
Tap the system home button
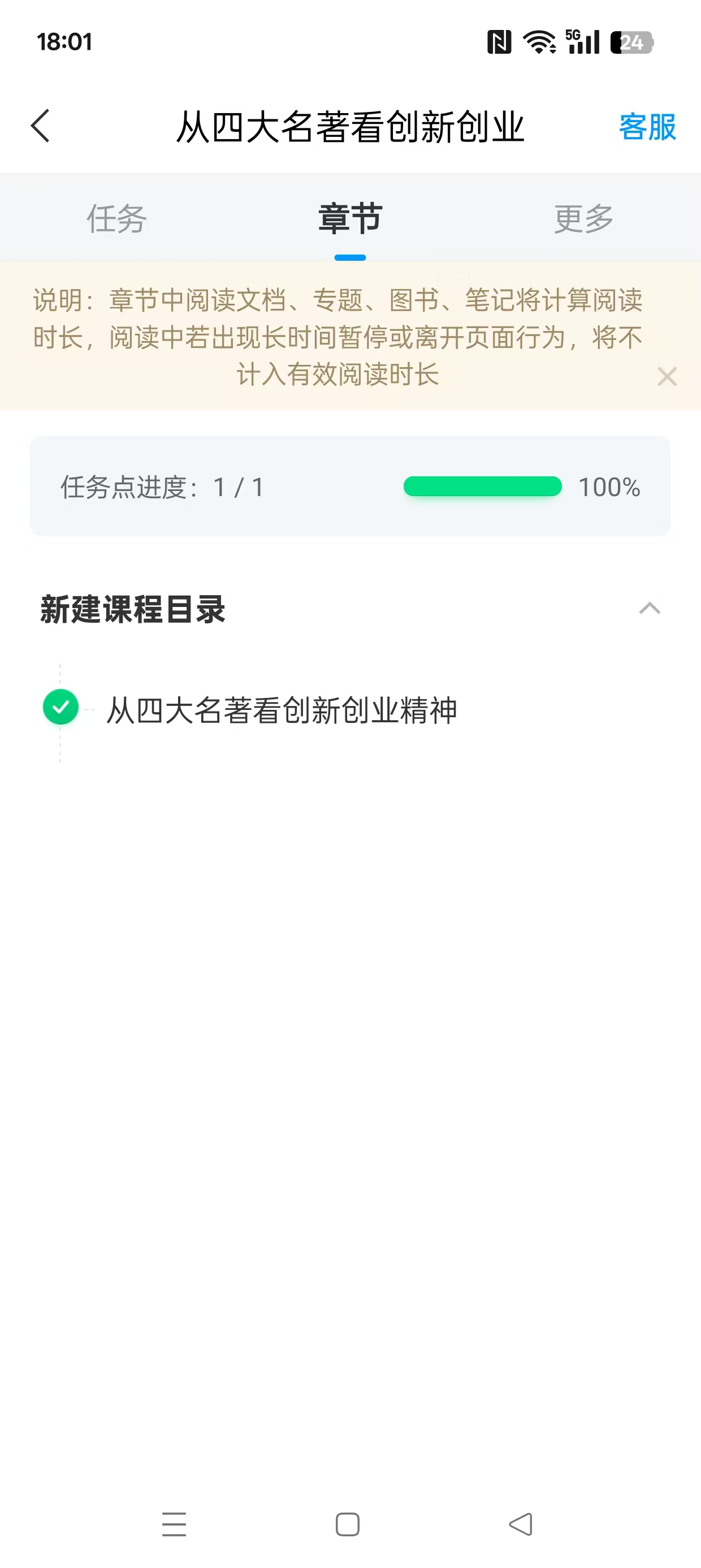click(348, 1524)
